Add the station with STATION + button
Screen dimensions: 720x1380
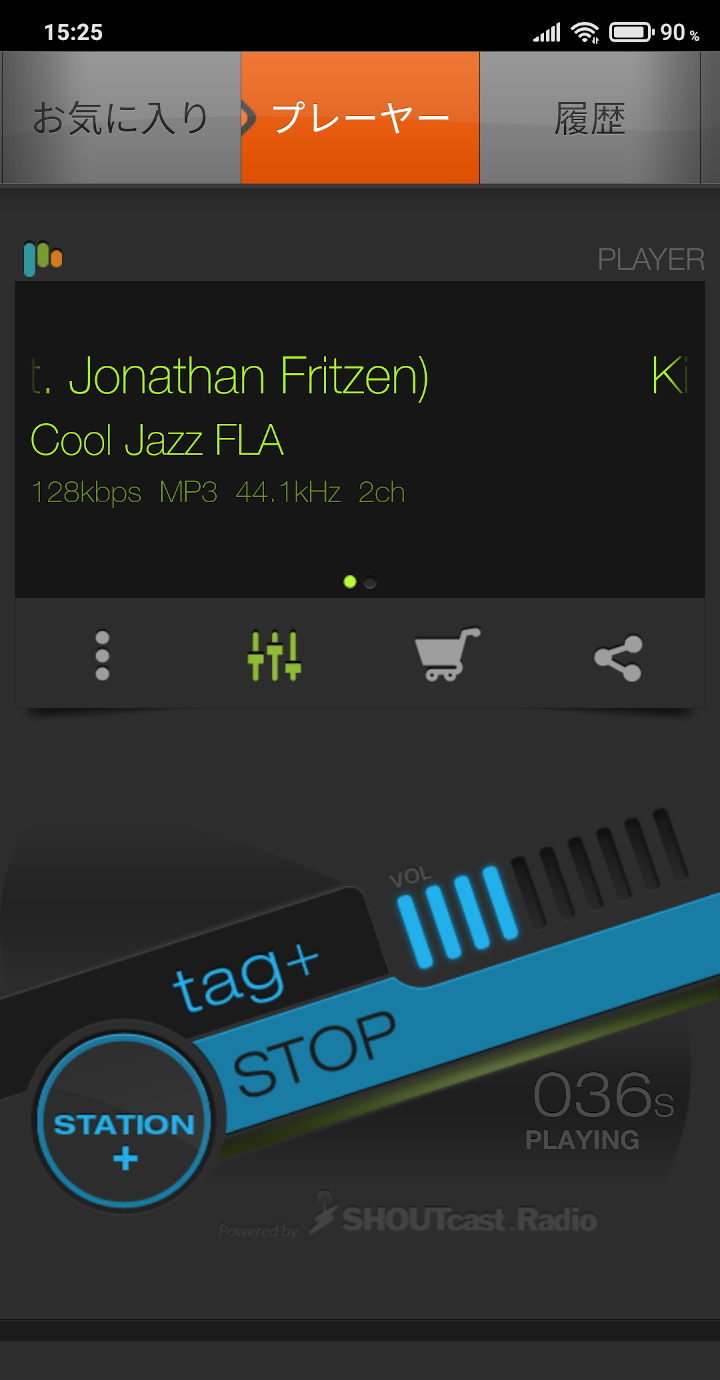124,1140
